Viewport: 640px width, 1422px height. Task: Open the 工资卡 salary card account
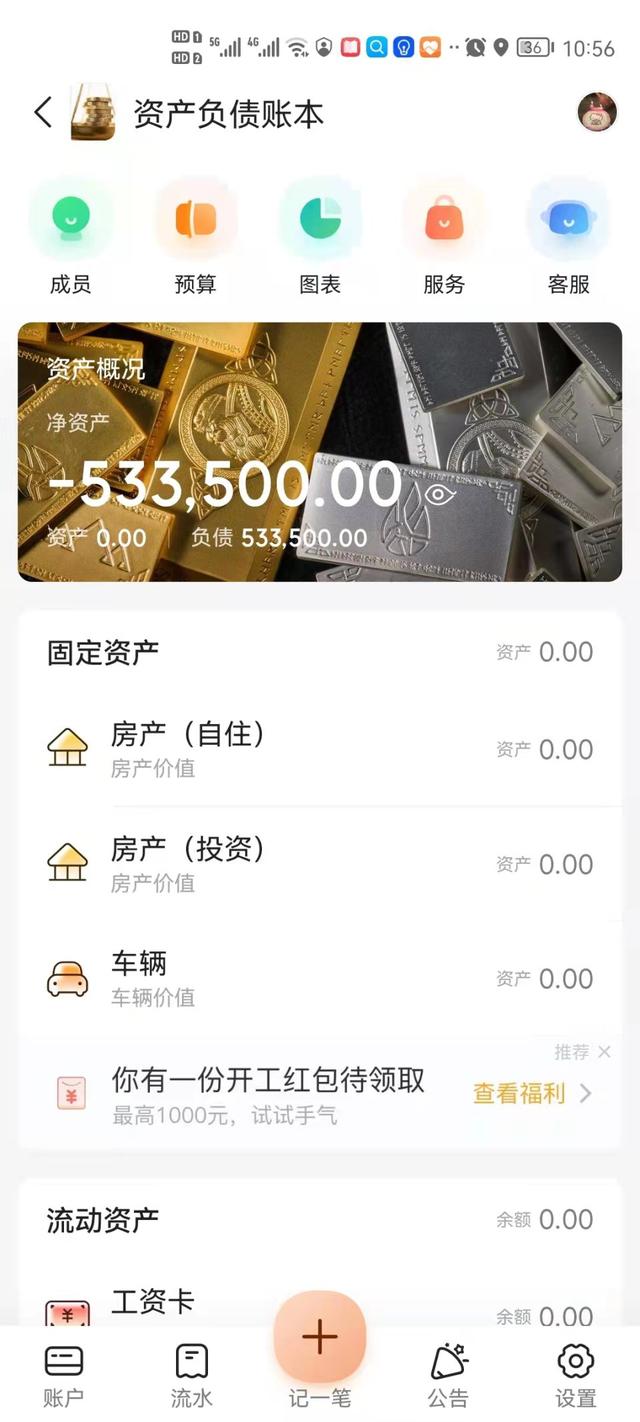(320, 1306)
